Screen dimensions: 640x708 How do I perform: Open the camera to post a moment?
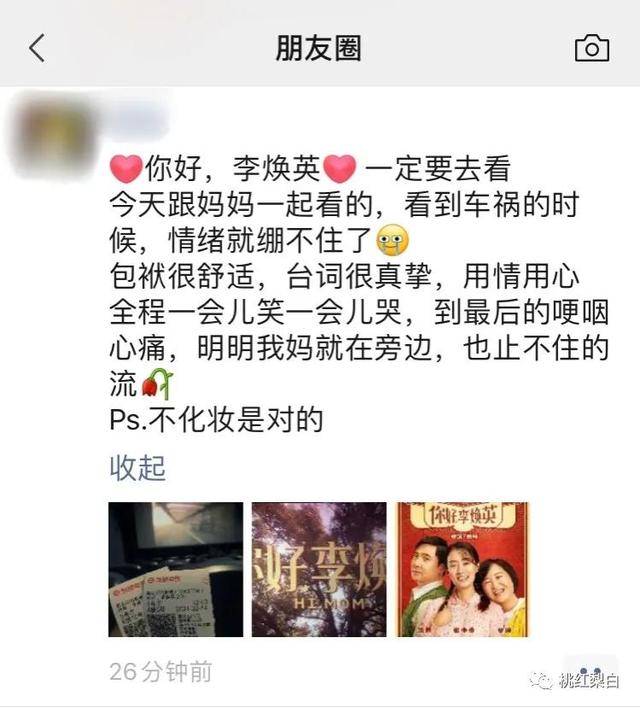pos(592,47)
